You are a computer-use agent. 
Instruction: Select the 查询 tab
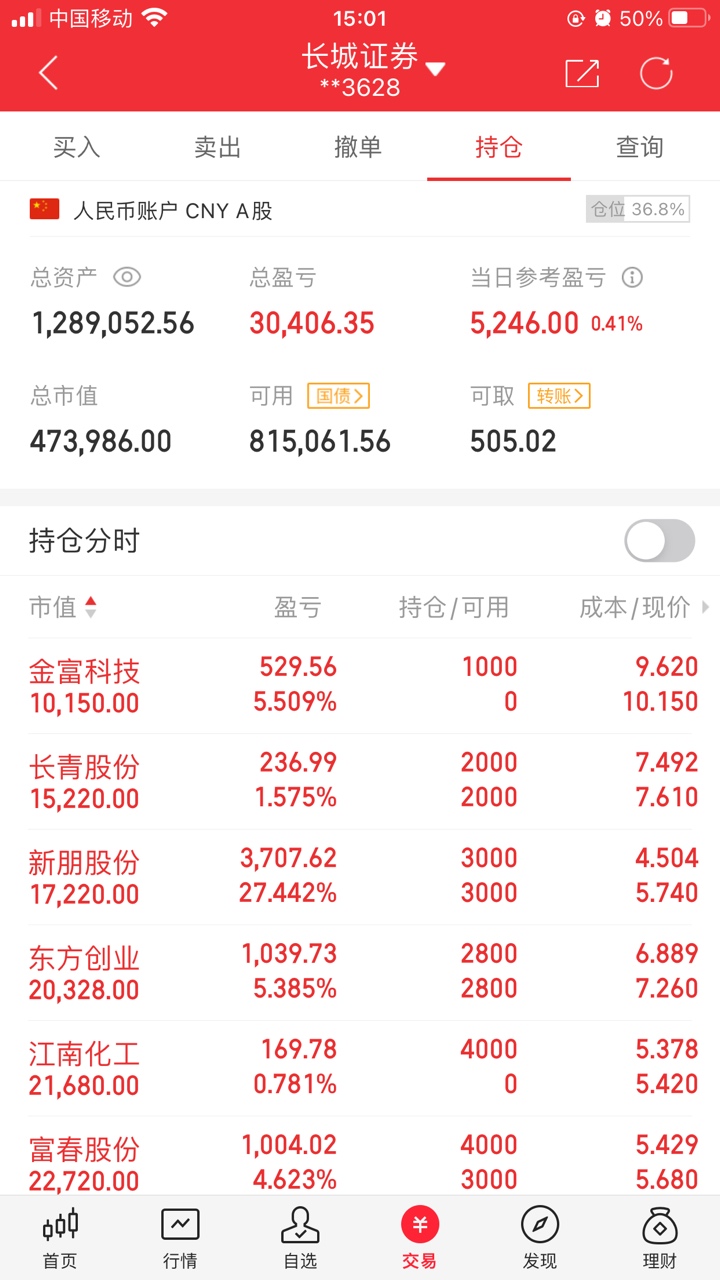tap(639, 147)
